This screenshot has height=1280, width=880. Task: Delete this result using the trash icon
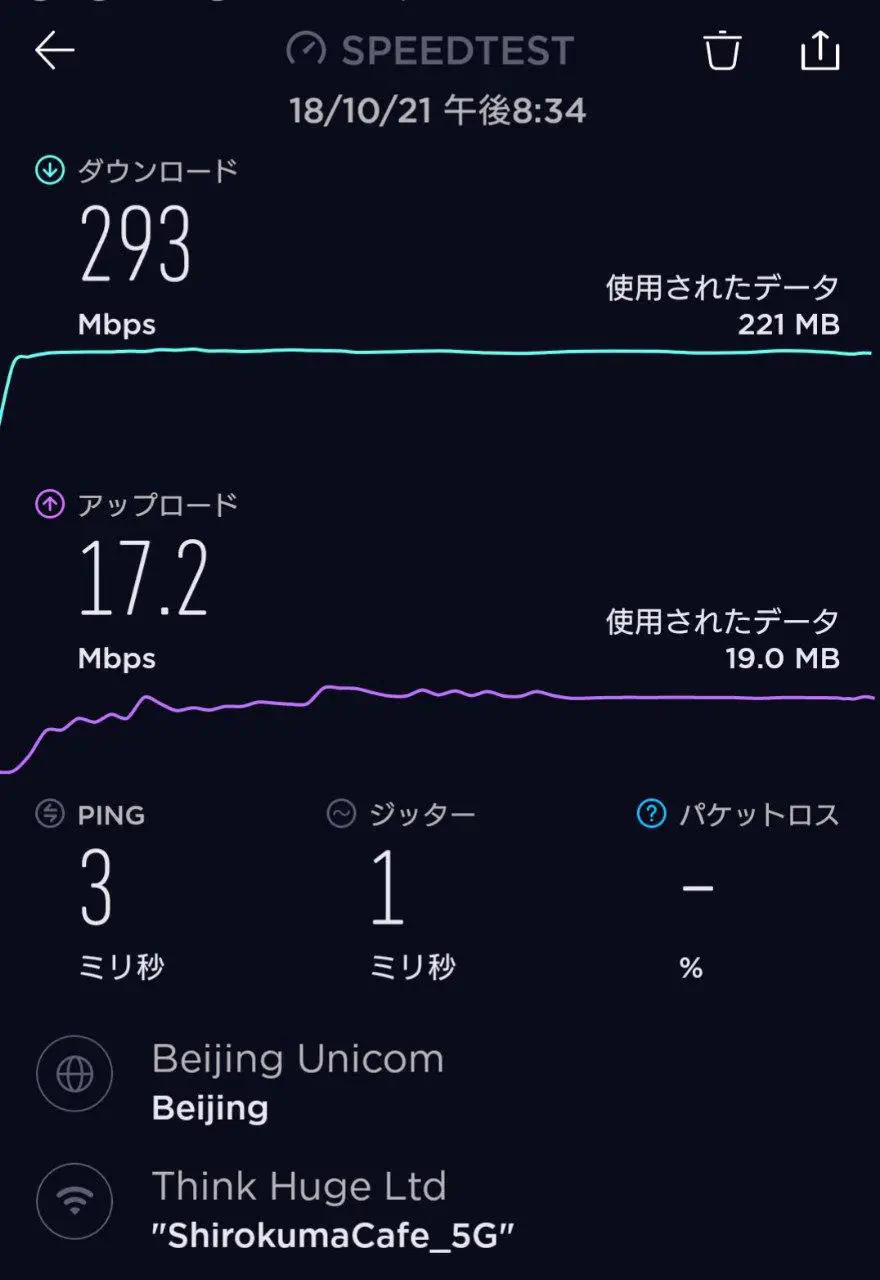(x=722, y=52)
